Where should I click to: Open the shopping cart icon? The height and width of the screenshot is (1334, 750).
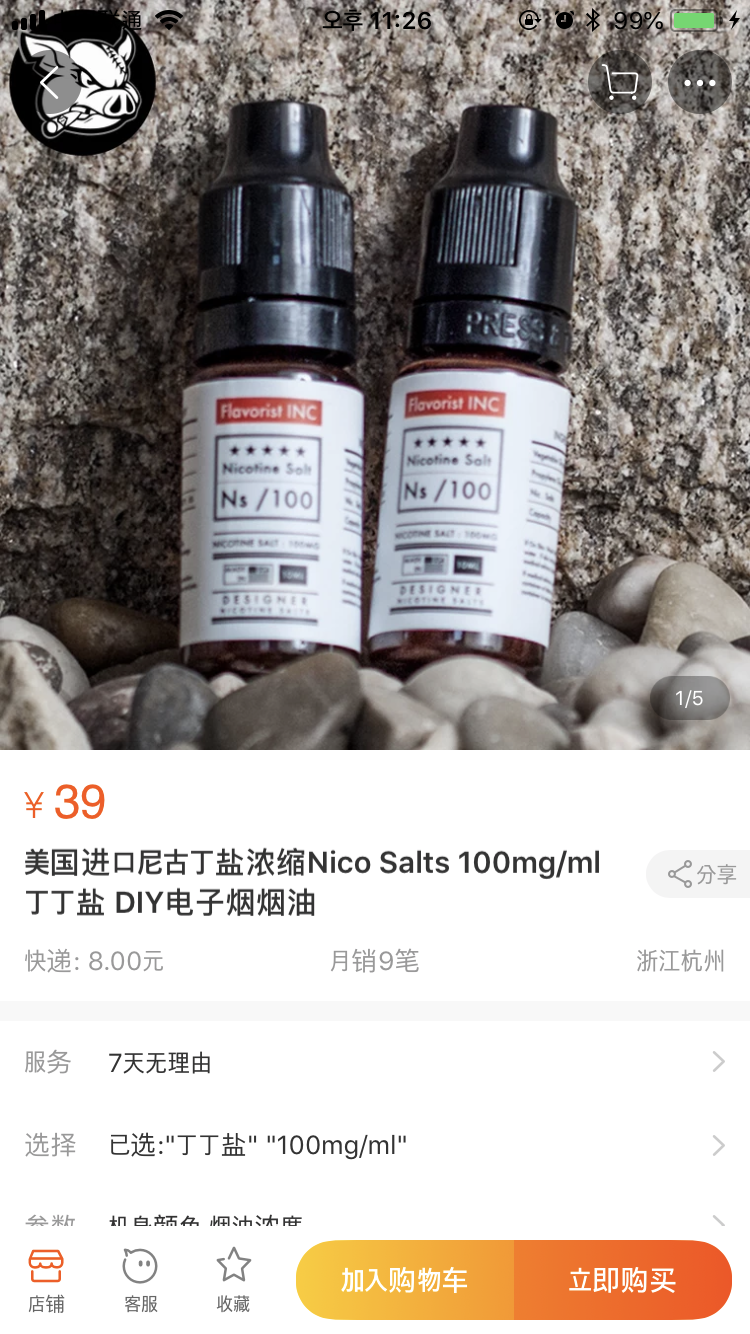point(620,82)
